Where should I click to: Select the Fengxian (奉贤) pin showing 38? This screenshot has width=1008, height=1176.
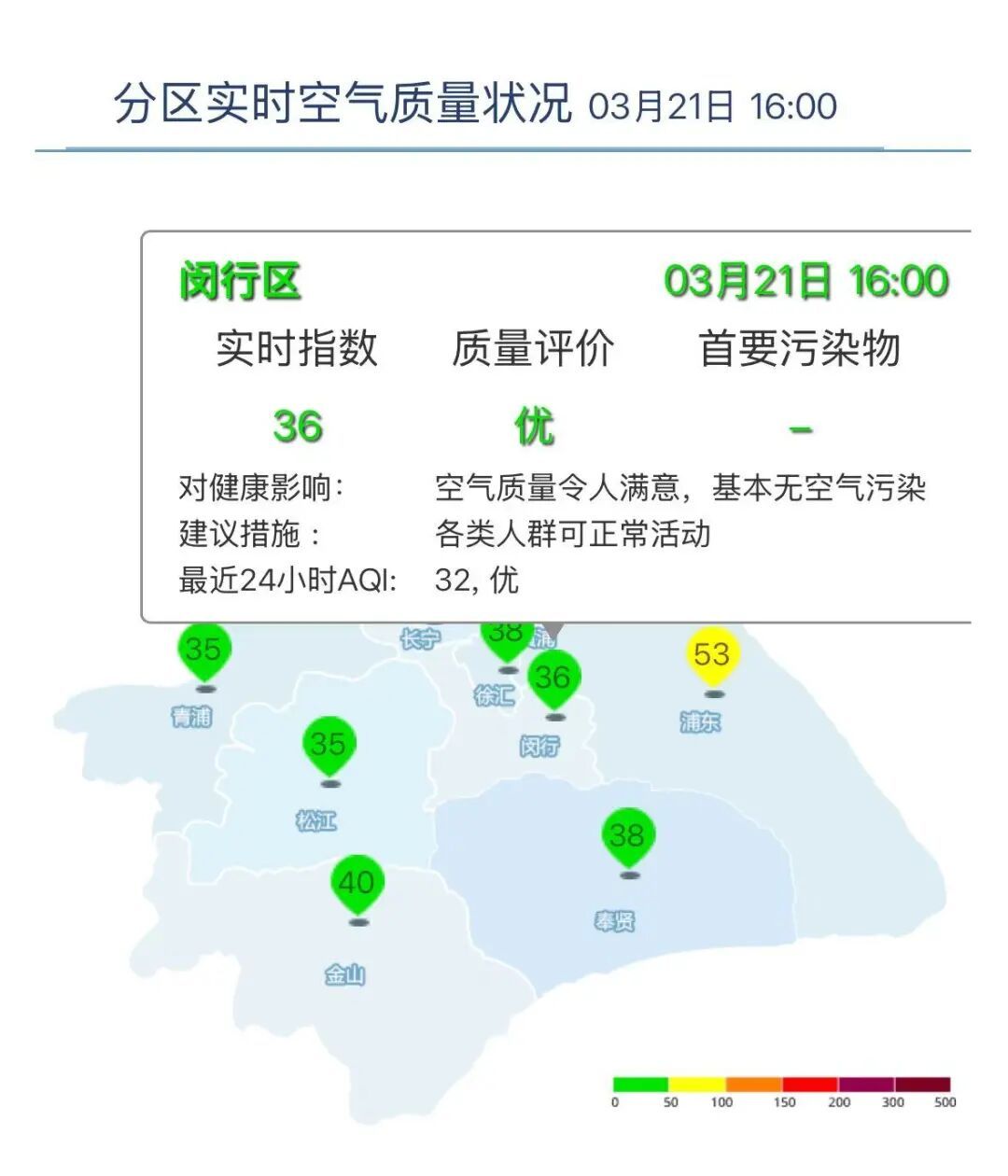(628, 836)
